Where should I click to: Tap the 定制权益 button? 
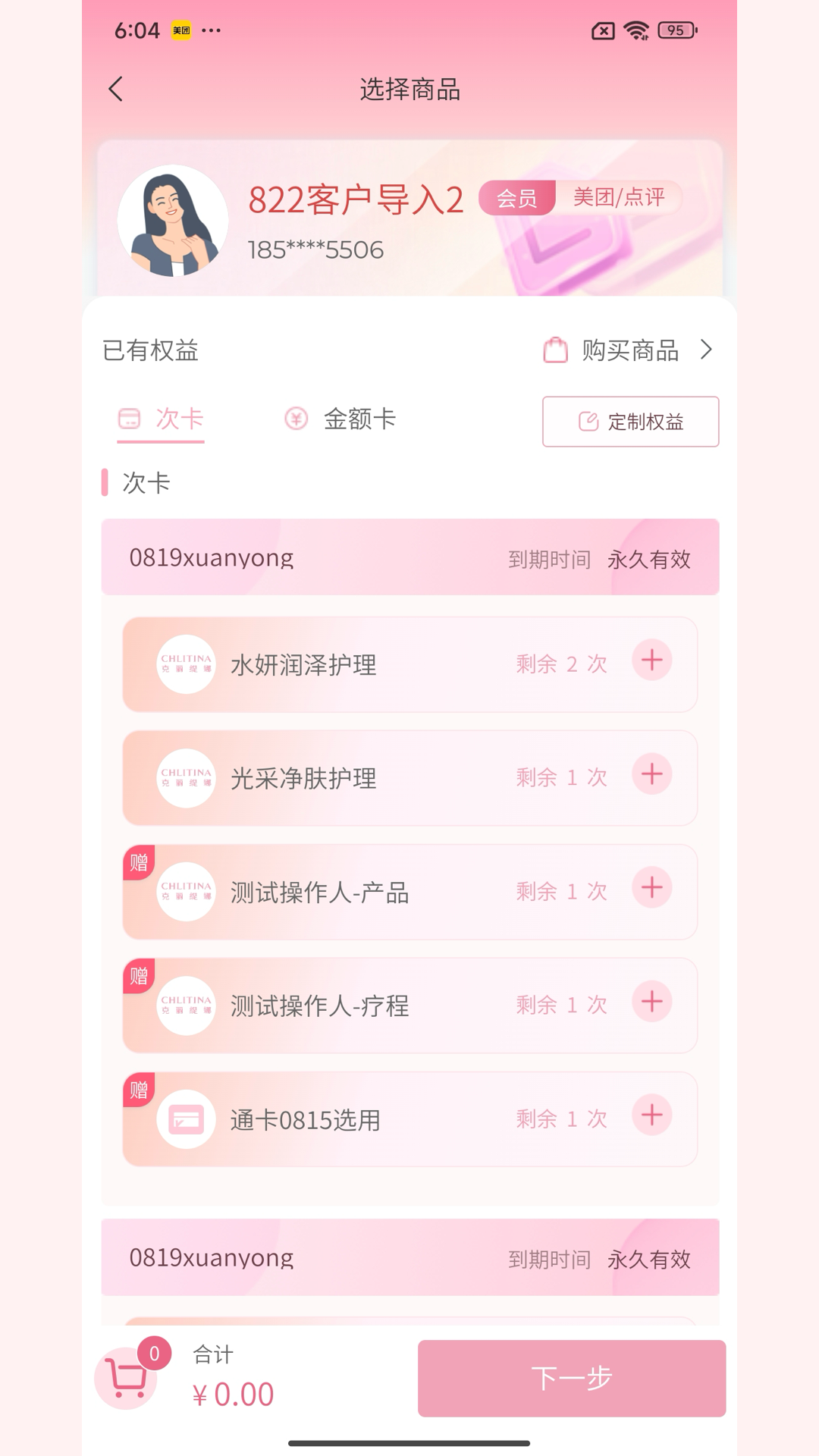pyautogui.click(x=630, y=422)
